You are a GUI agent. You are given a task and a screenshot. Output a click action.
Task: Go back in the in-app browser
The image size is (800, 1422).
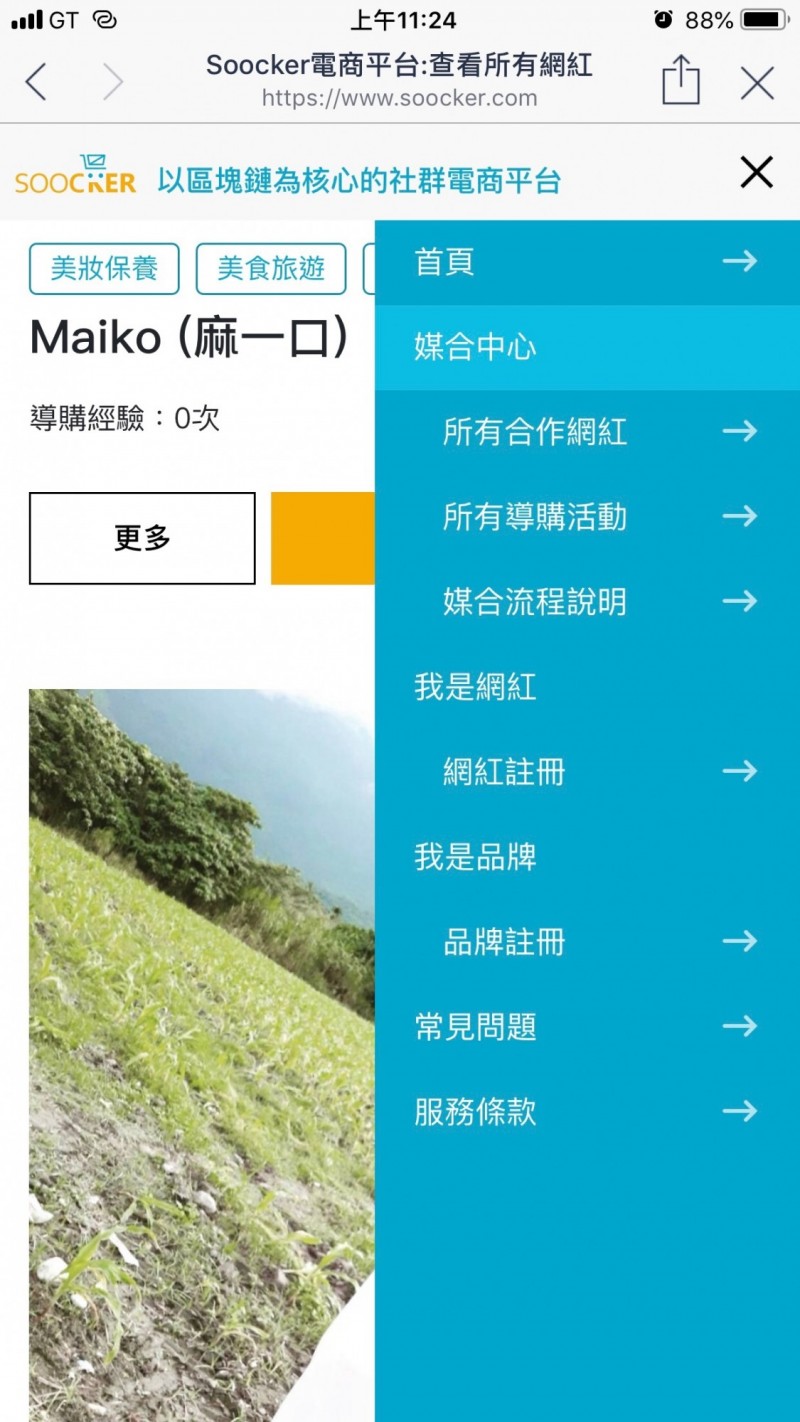(36, 82)
